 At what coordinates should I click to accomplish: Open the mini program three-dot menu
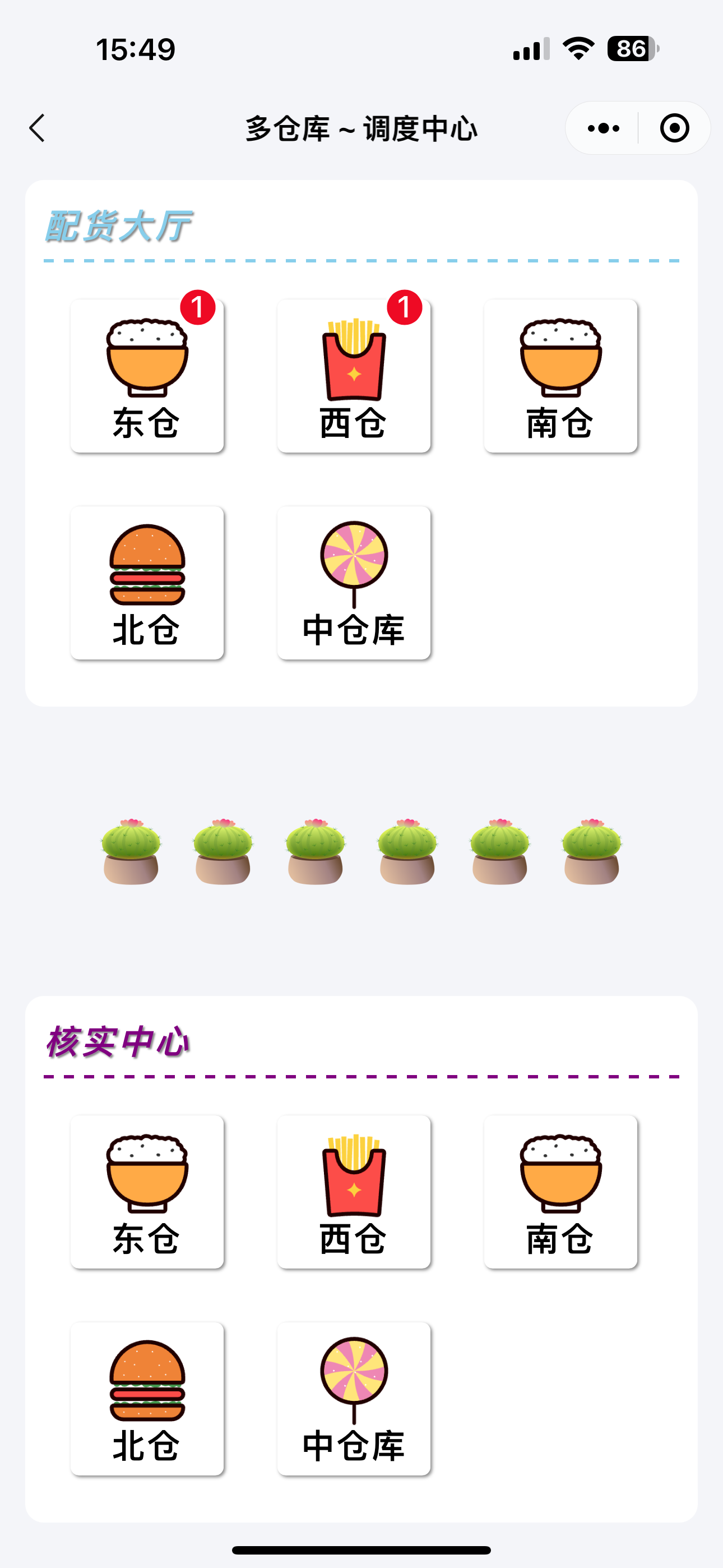[x=603, y=128]
